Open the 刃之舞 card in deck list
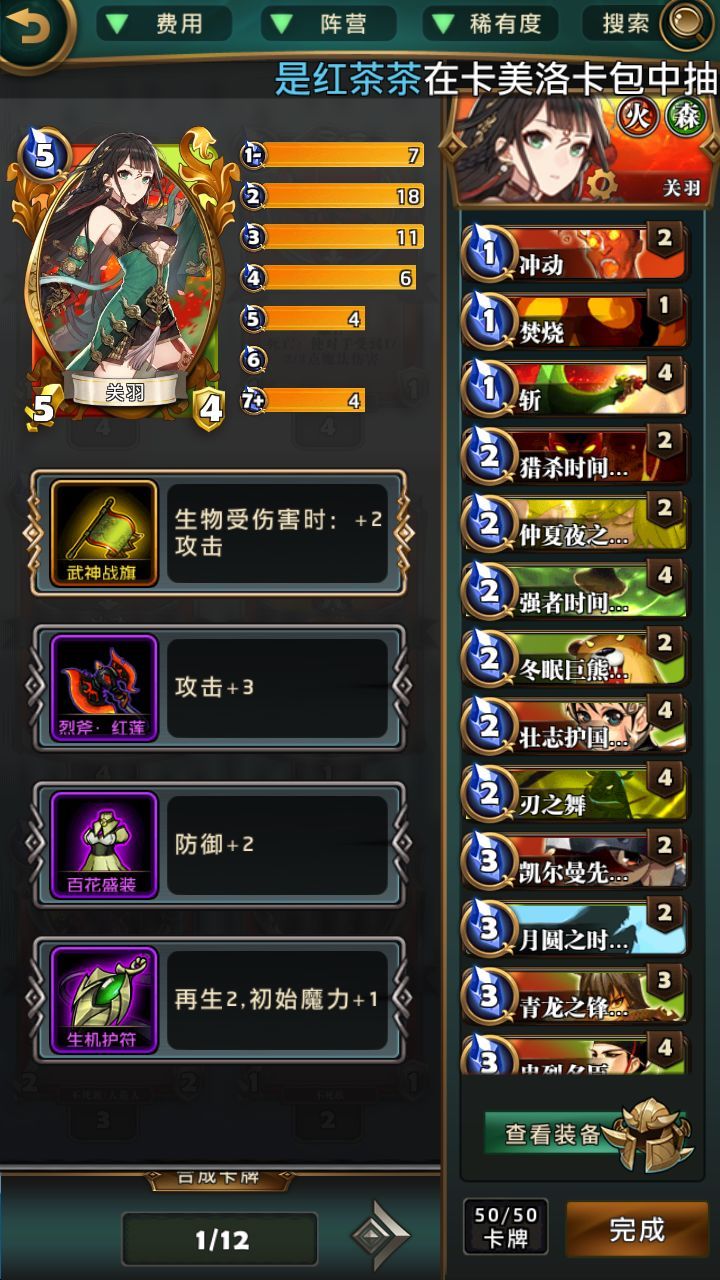720x1280 pixels. click(x=575, y=792)
